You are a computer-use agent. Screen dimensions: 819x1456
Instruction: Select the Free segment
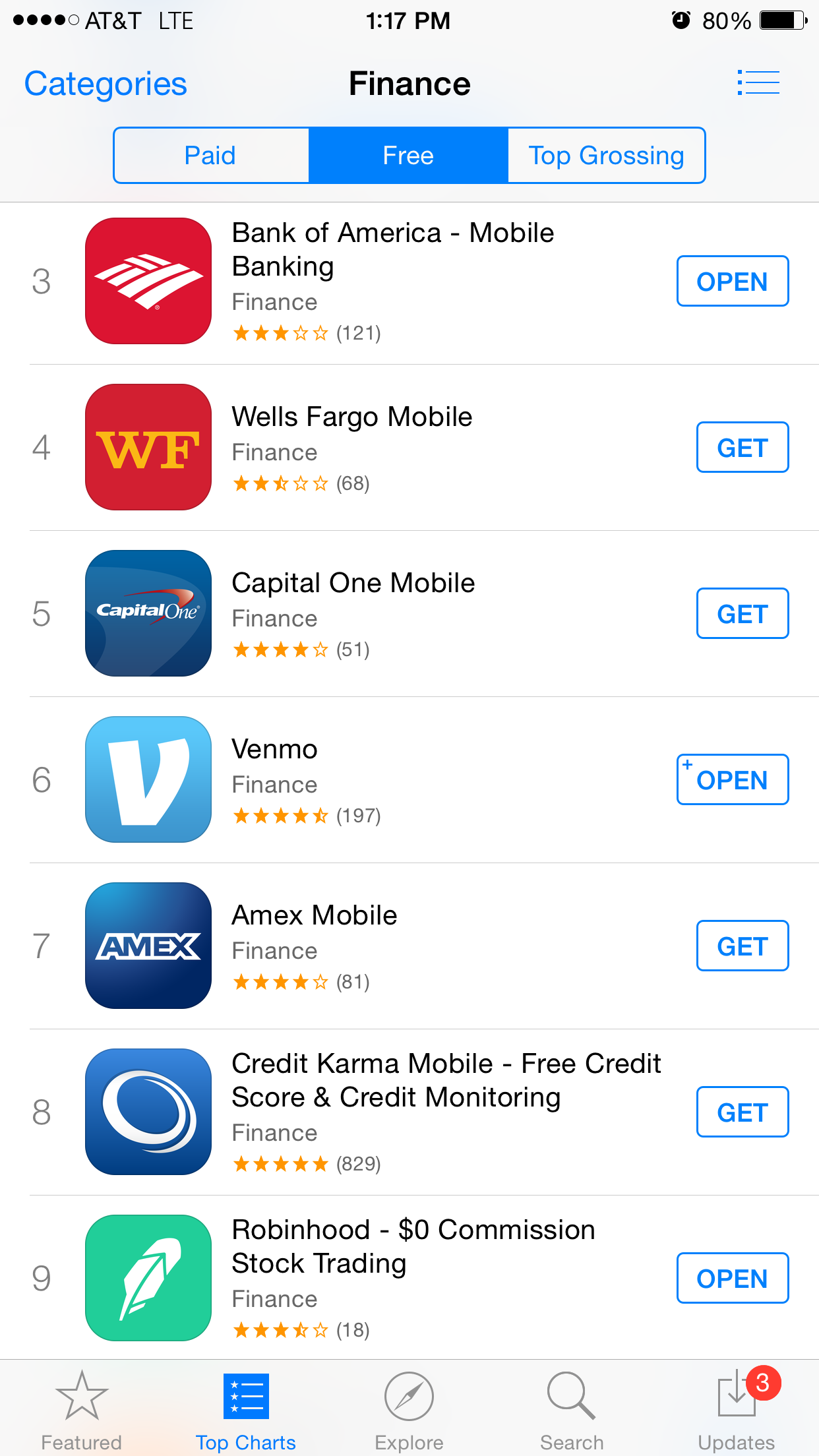coord(408,156)
